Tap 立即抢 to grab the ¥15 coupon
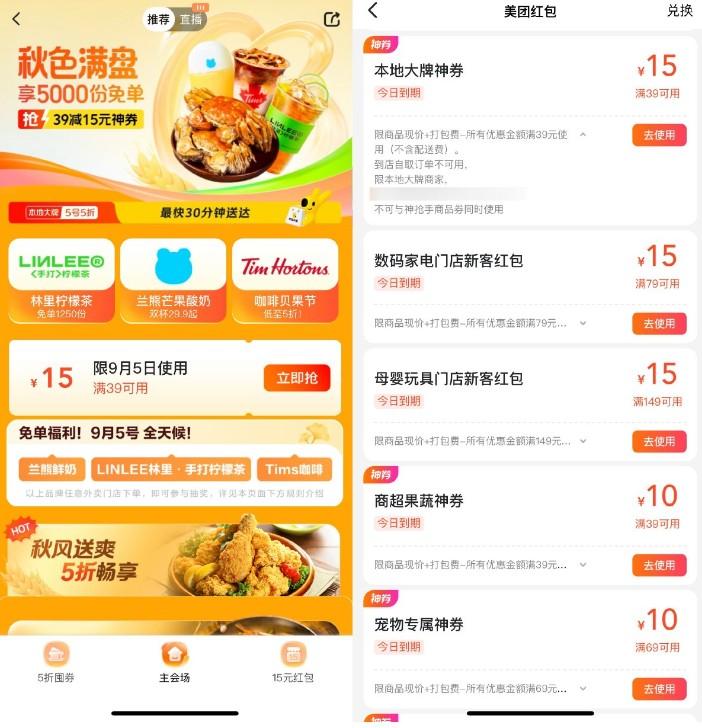The width and height of the screenshot is (702, 728). [296, 377]
